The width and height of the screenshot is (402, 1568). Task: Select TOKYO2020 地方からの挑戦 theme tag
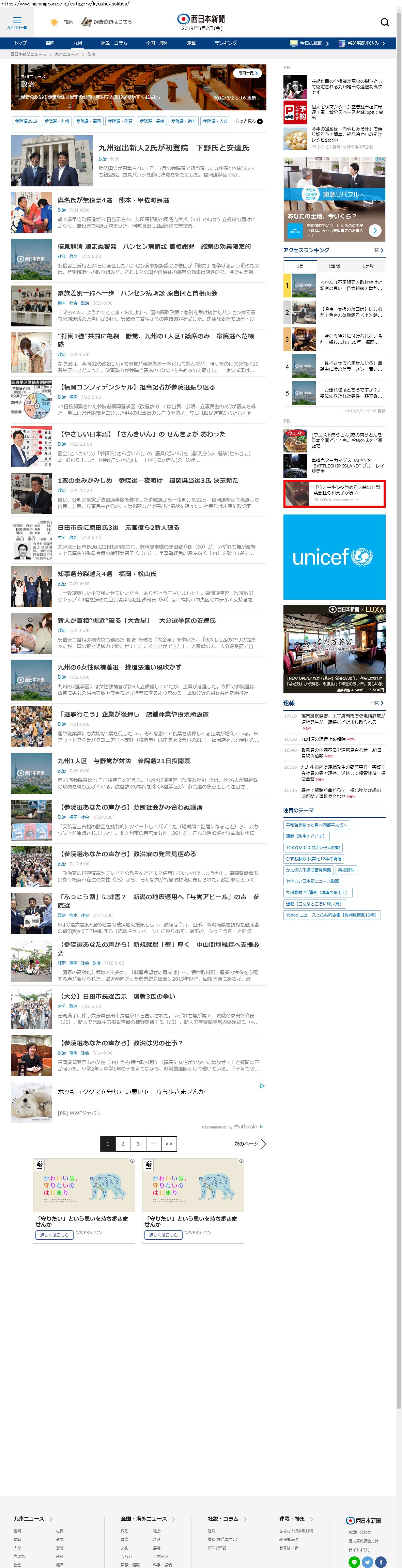(x=313, y=847)
